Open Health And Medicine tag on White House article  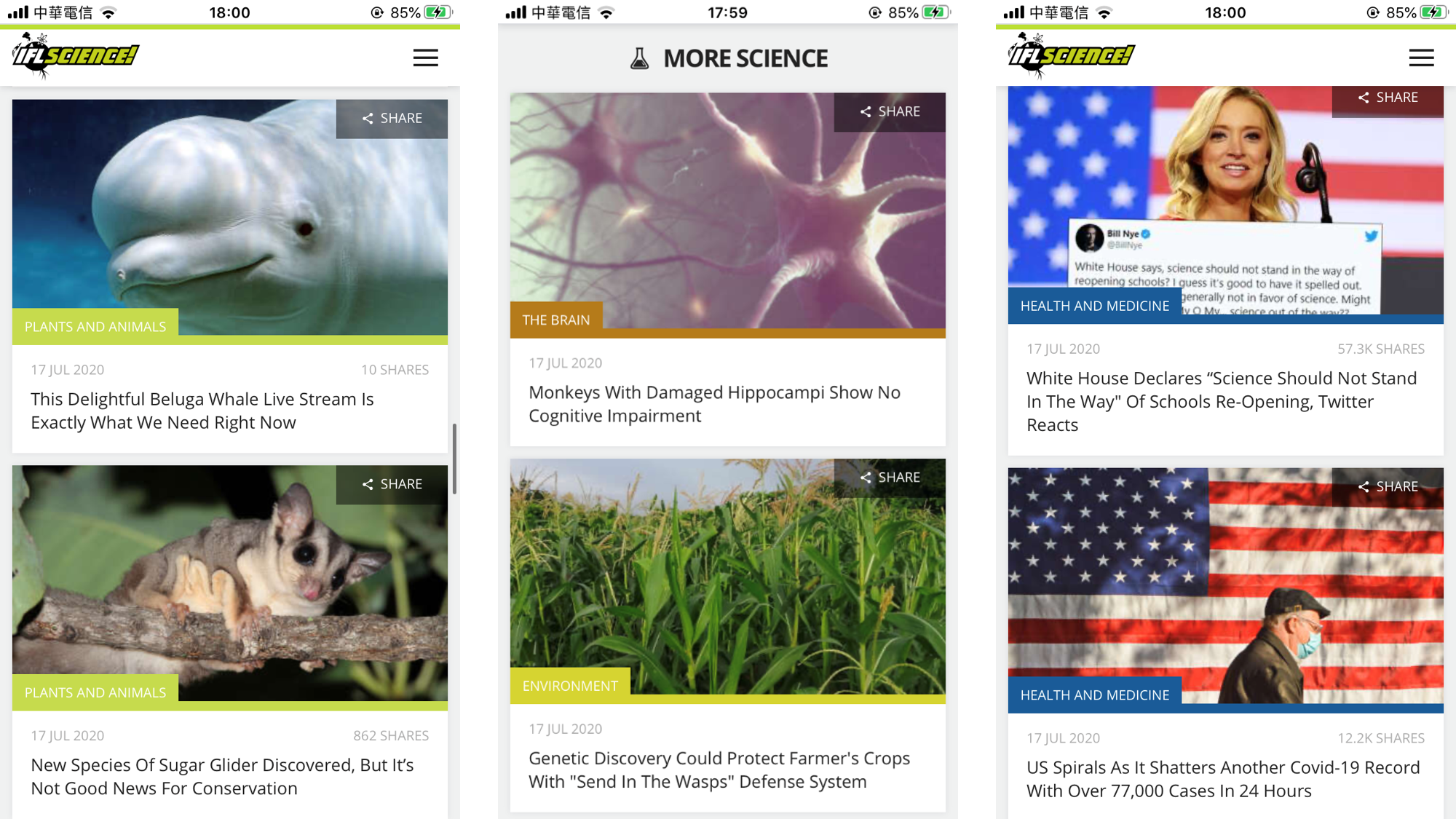click(1094, 306)
